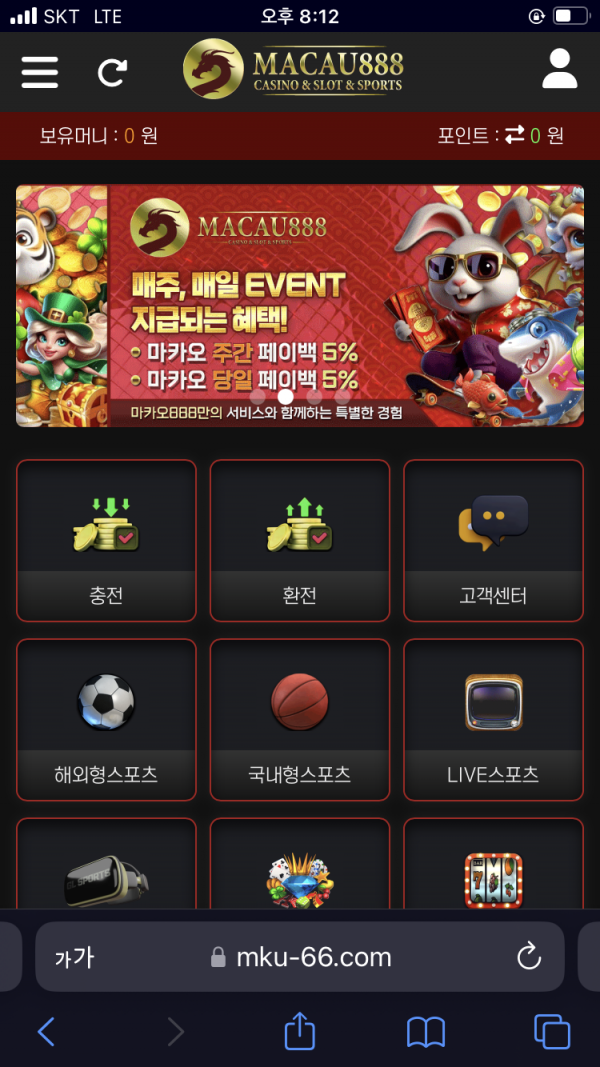Viewport: 600px width, 1067px height.
Task: Open the 환전 withdrawal tile
Action: click(300, 541)
